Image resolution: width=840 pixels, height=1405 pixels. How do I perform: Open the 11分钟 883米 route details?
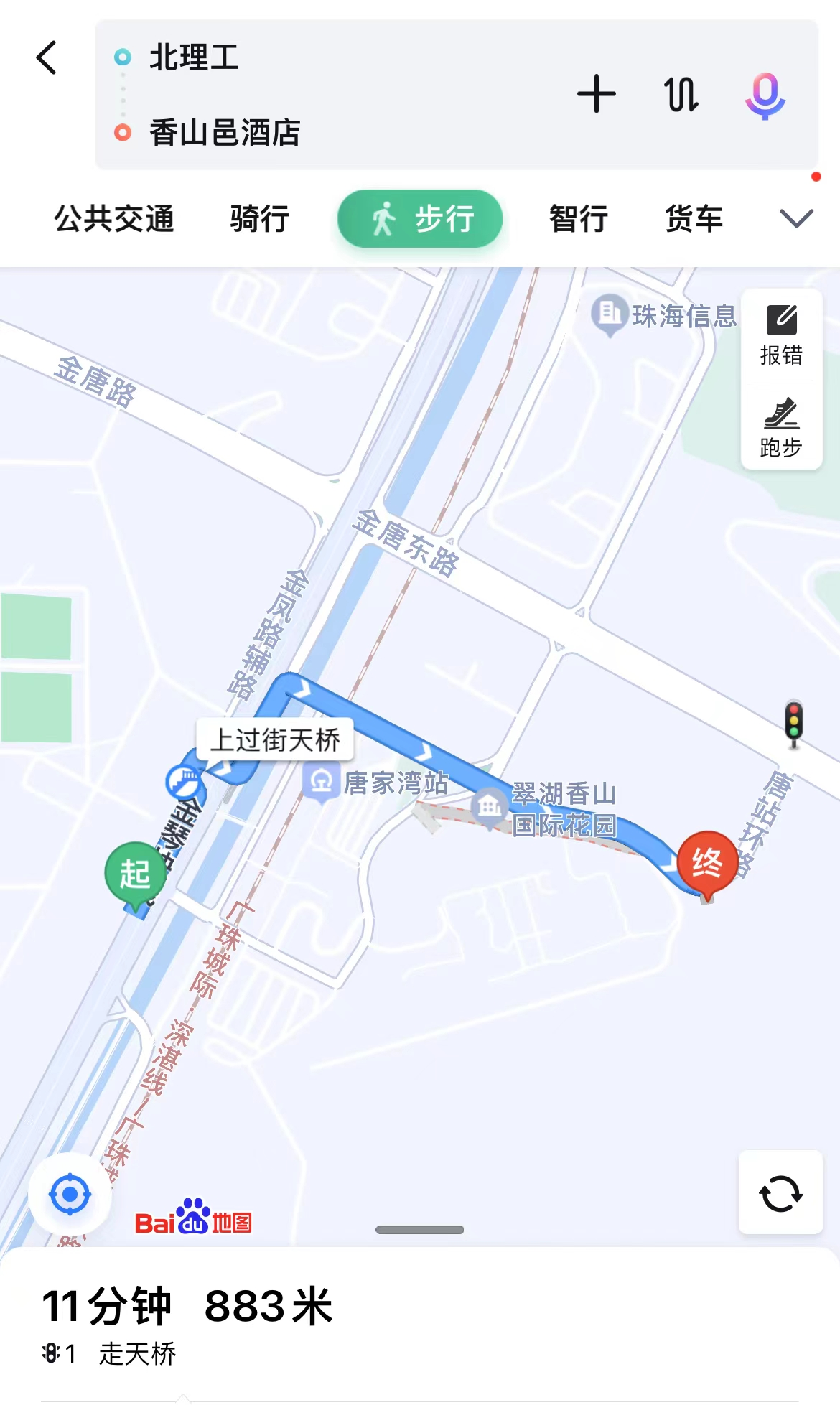(x=187, y=1307)
